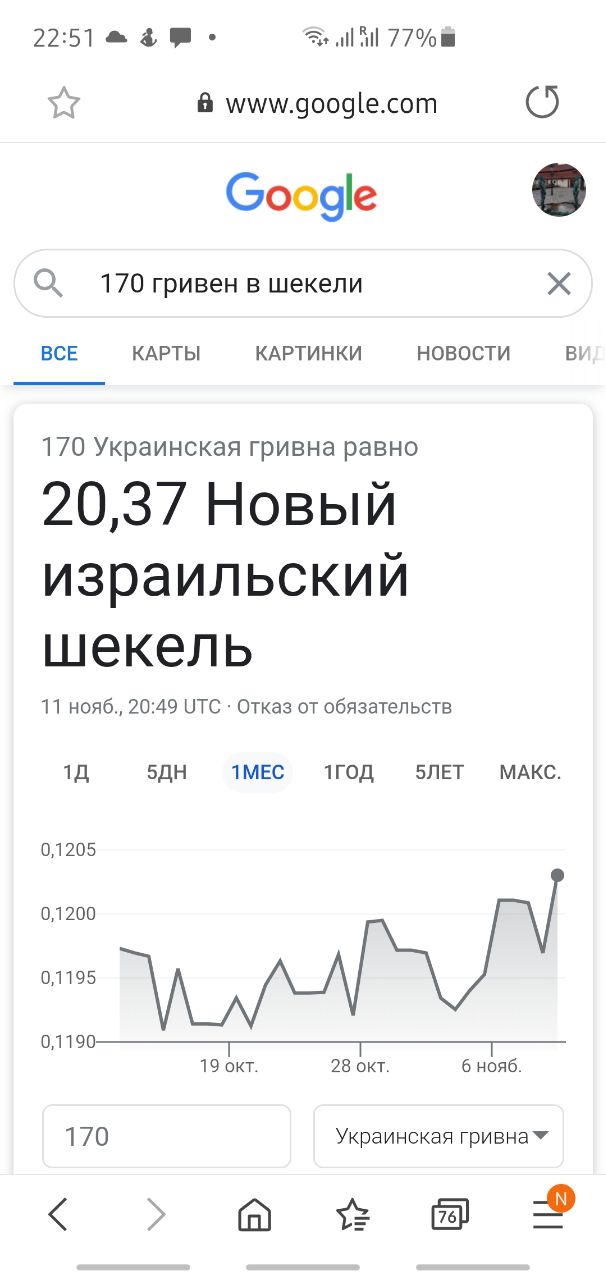
Task: Switch to the КАРТЫ tab
Action: pos(166,353)
